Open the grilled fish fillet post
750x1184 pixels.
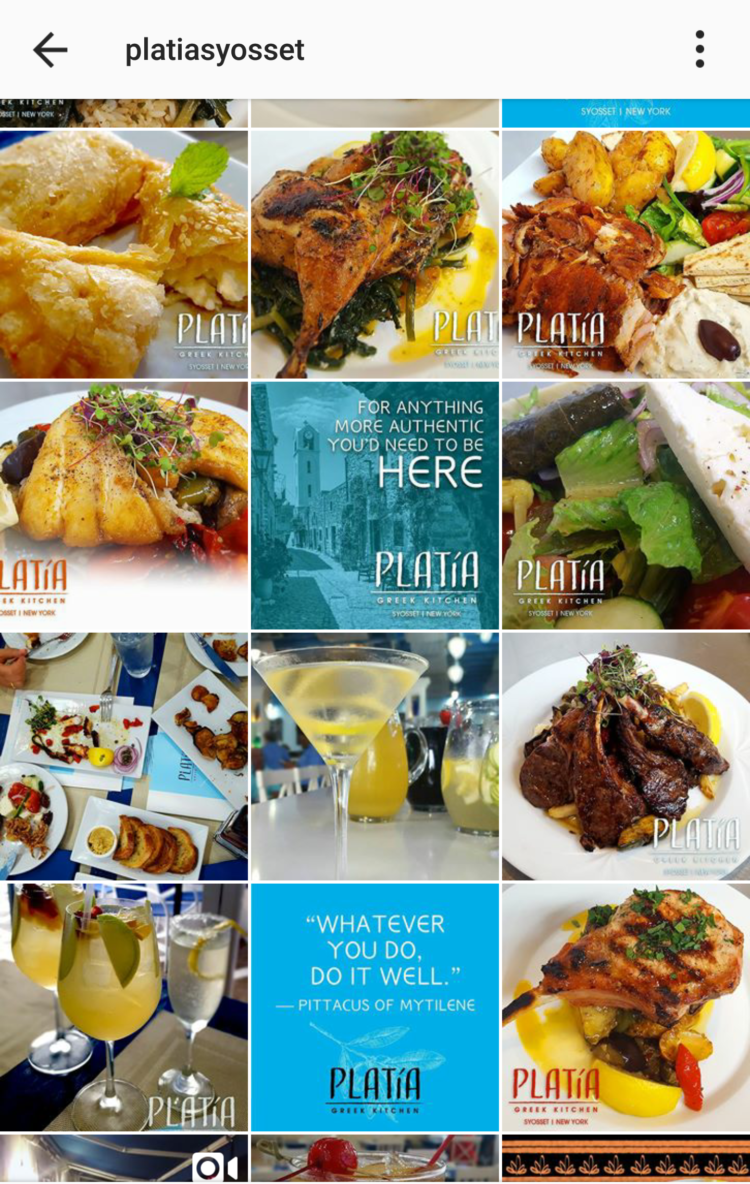(123, 505)
